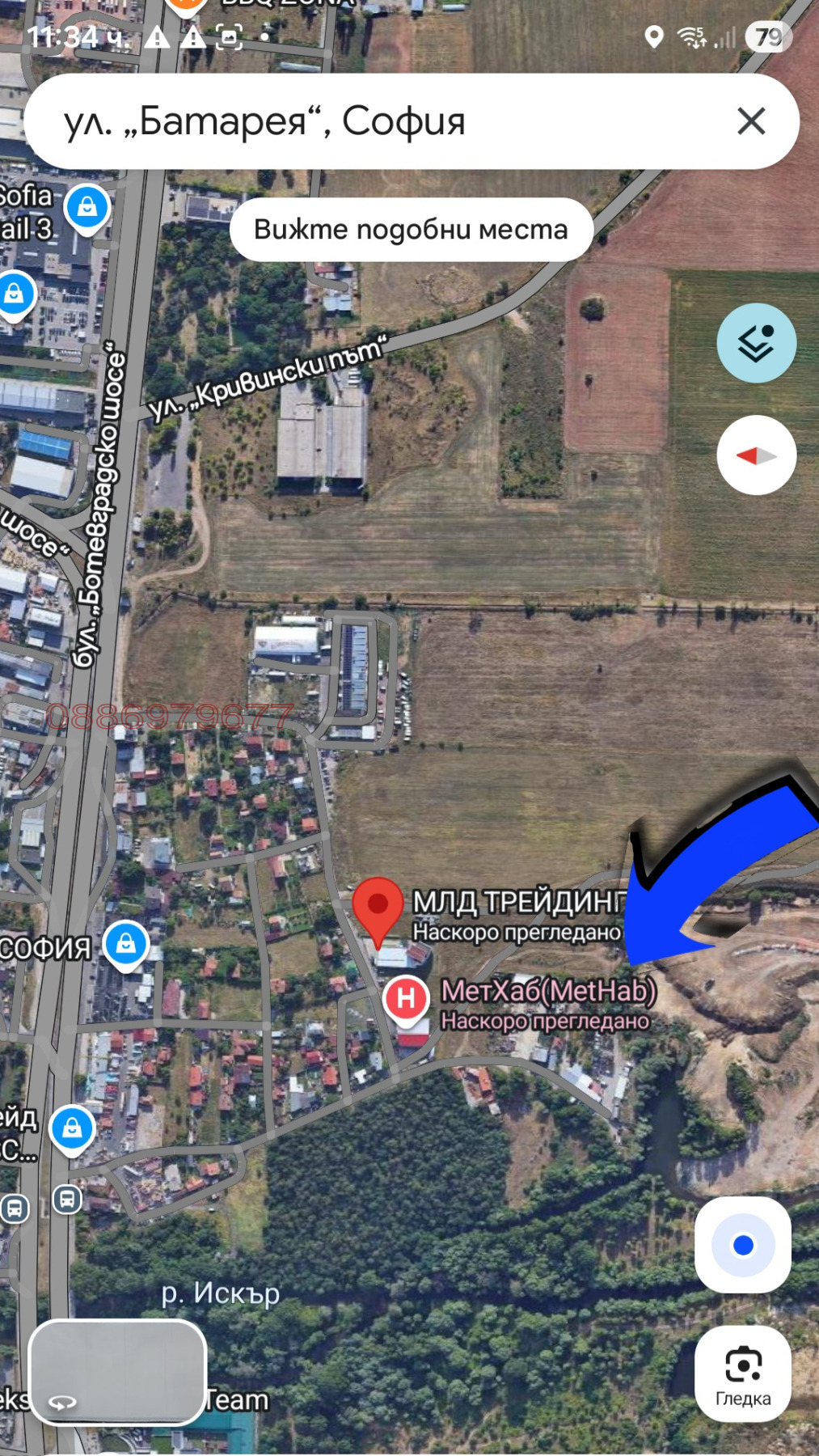This screenshot has height=1456, width=819.
Task: Select the blue store marker beside СОФИЯ label
Action: 127,942
